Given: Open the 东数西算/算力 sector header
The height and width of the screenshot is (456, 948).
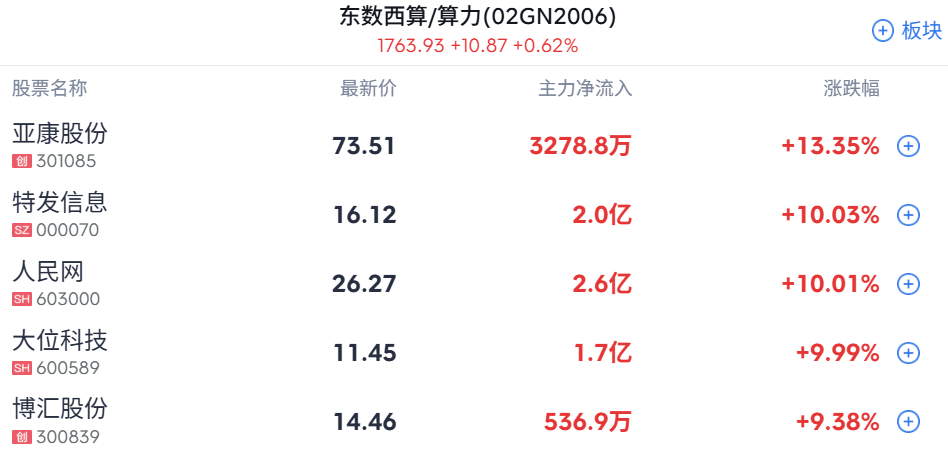Looking at the screenshot, I should [477, 17].
